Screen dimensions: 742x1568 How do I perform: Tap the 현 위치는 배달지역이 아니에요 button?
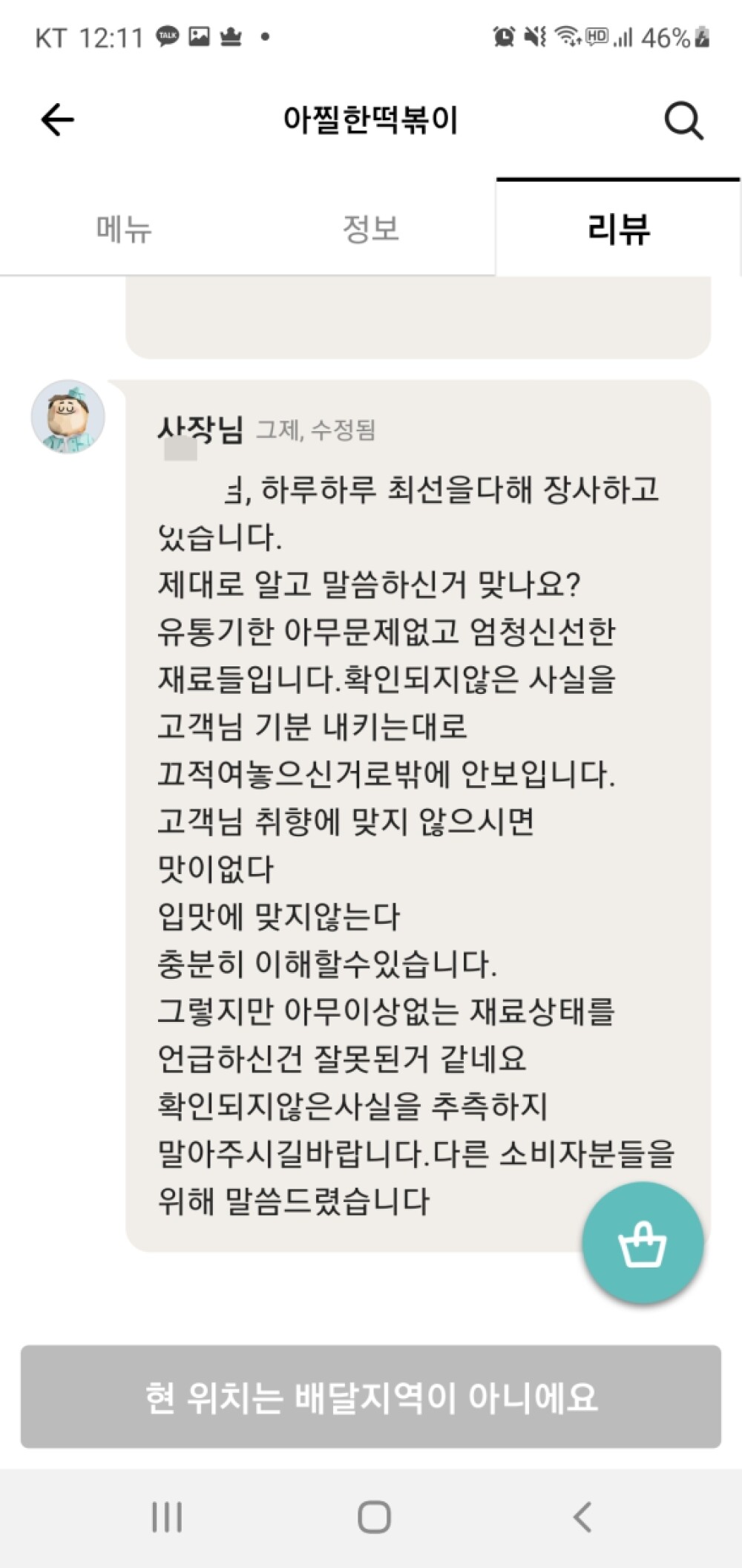point(371,1397)
